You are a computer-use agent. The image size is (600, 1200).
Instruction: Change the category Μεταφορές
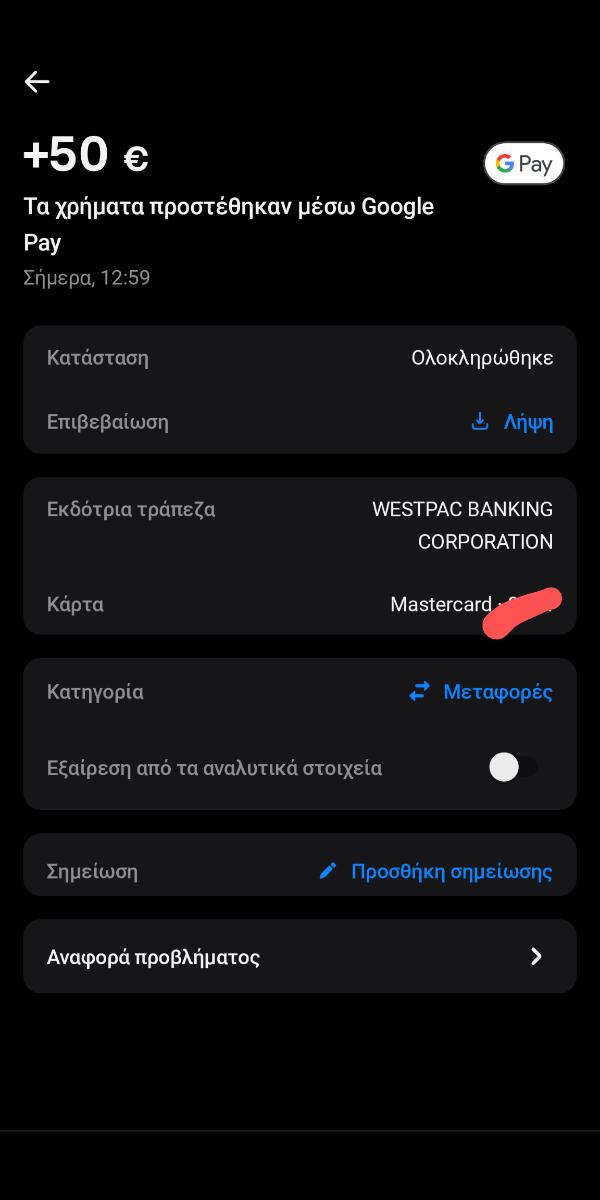pyautogui.click(x=481, y=692)
